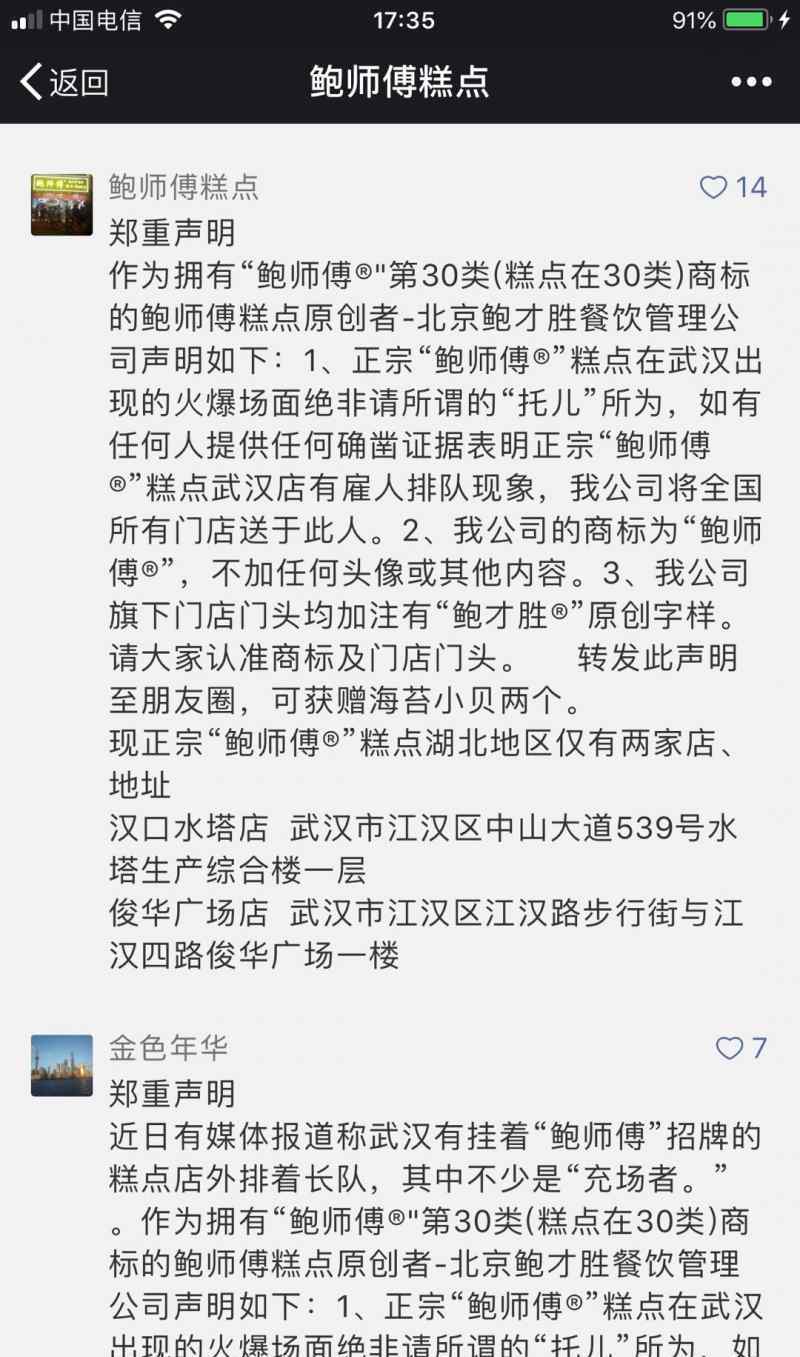Go back using the 返回 button
Image resolution: width=800 pixels, height=1357 pixels.
pos(65,82)
